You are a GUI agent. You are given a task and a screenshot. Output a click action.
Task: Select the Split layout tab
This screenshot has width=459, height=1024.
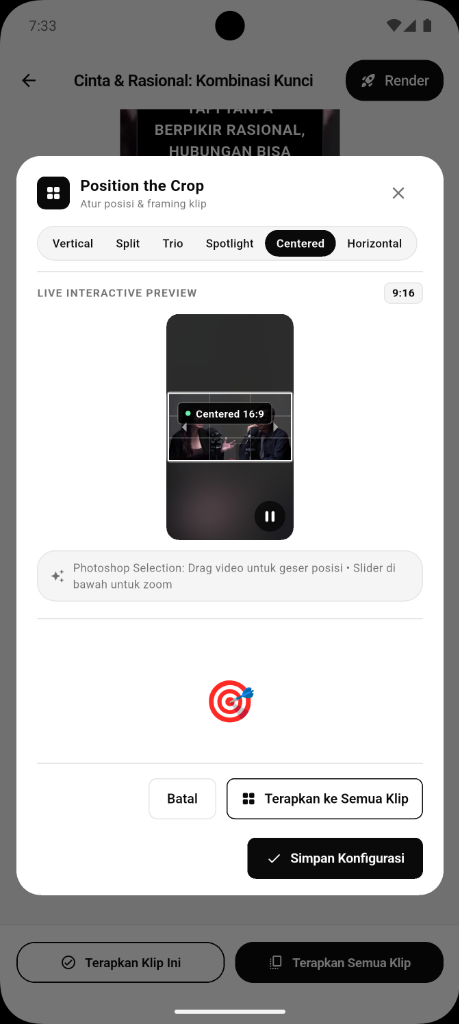pos(128,244)
